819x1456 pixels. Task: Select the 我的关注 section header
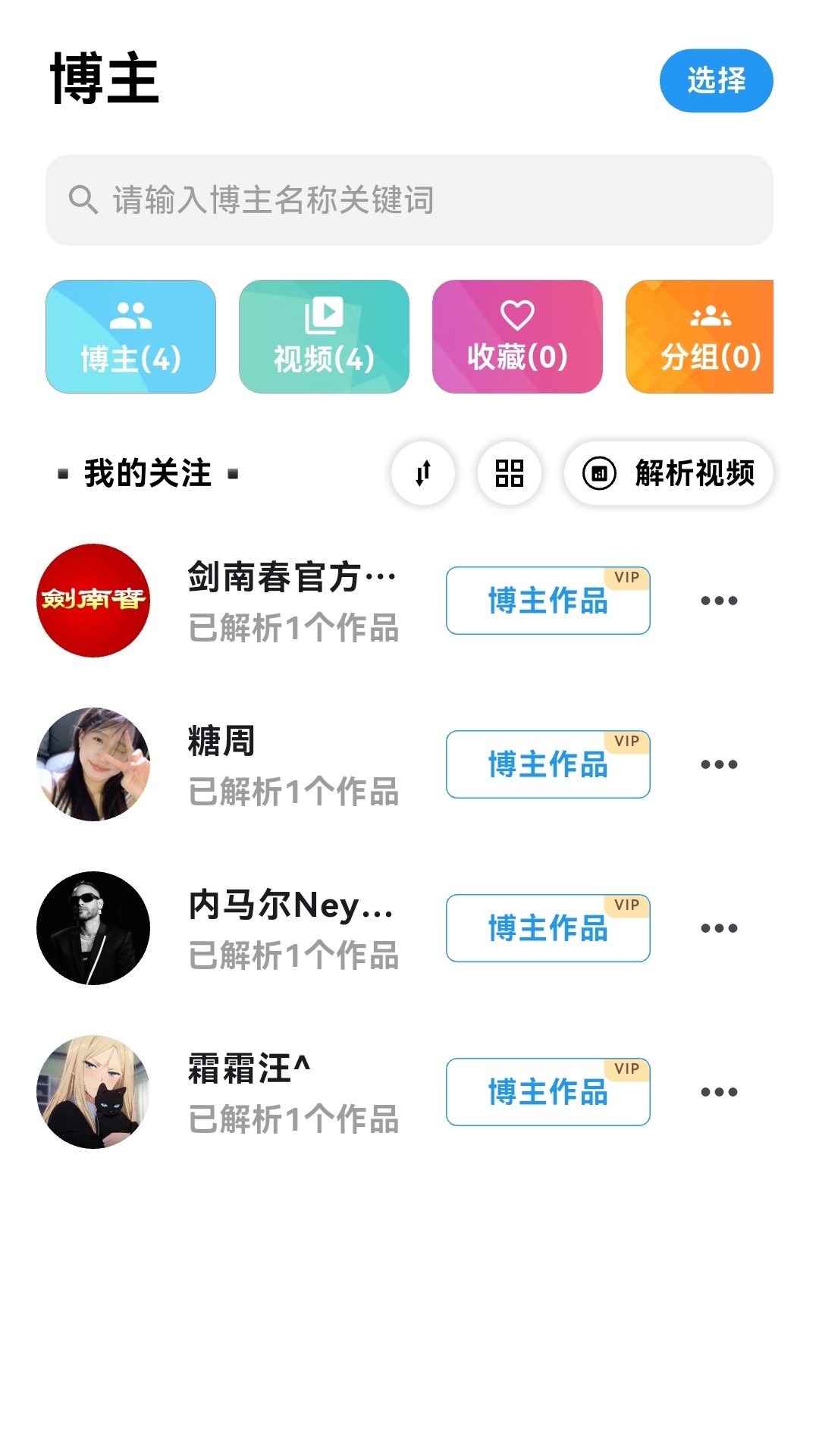point(146,473)
